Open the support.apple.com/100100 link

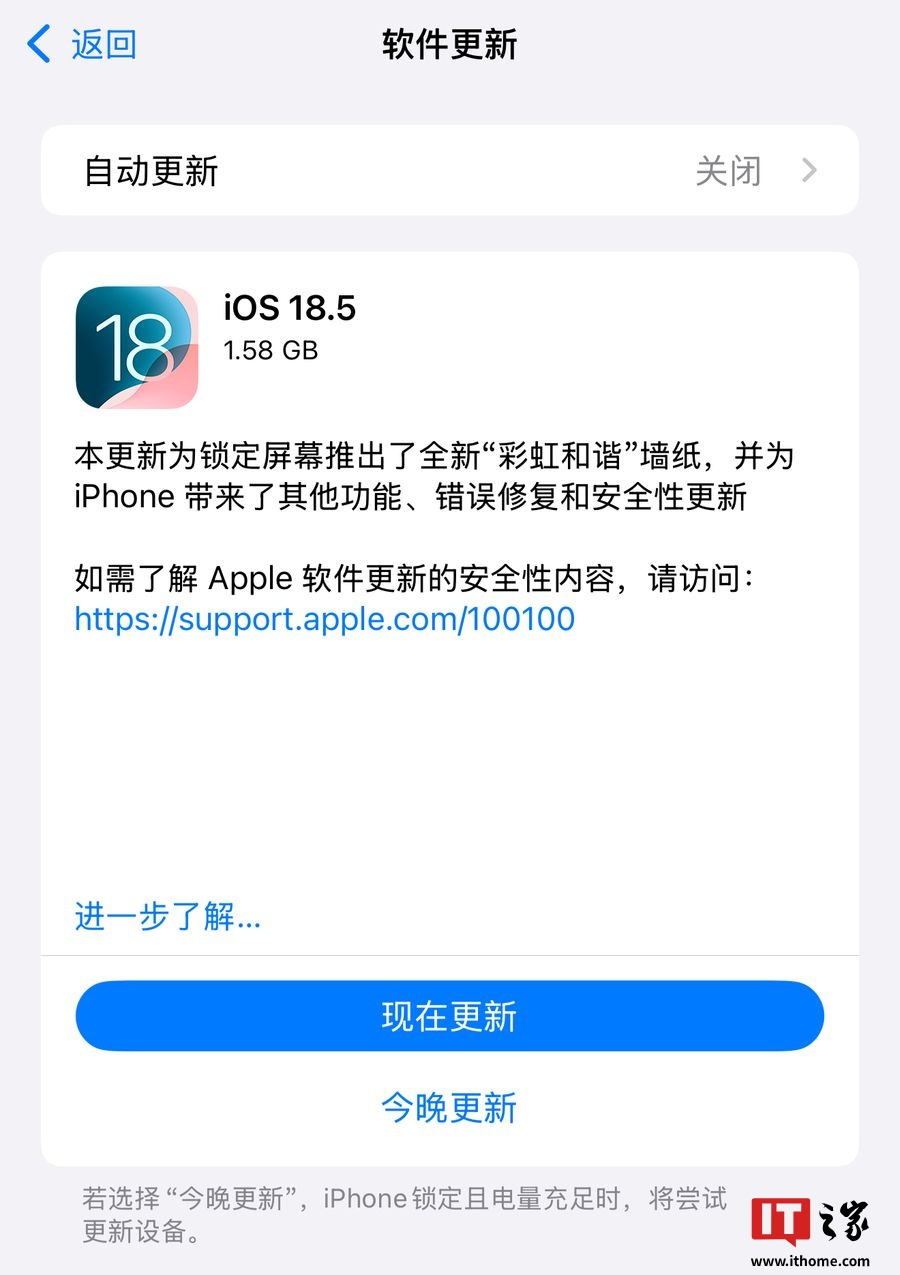click(x=325, y=619)
